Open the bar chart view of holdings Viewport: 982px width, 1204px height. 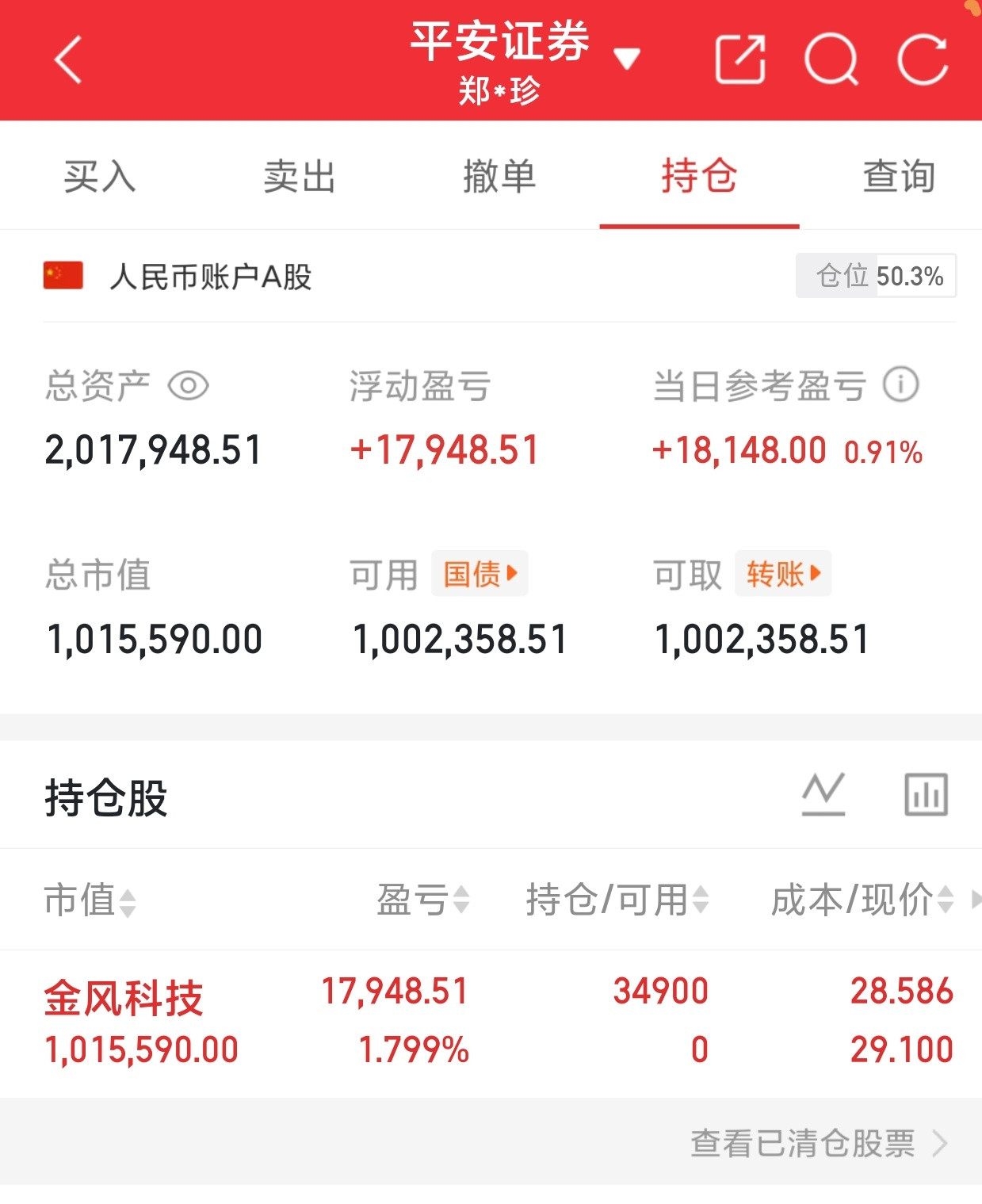[x=924, y=796]
